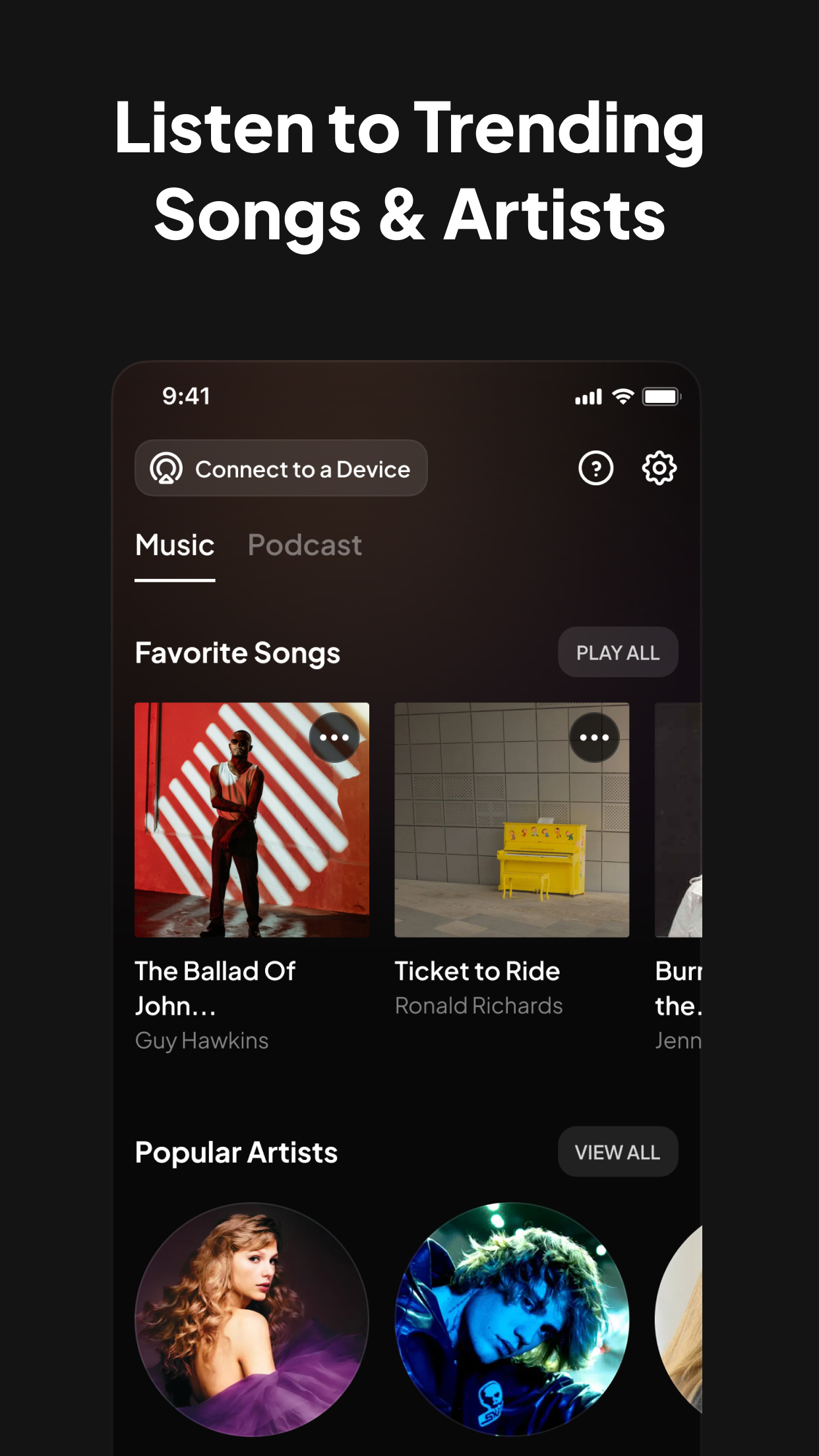This screenshot has width=819, height=1456.
Task: Tap the Connect to a Device speaker icon
Action: point(167,469)
